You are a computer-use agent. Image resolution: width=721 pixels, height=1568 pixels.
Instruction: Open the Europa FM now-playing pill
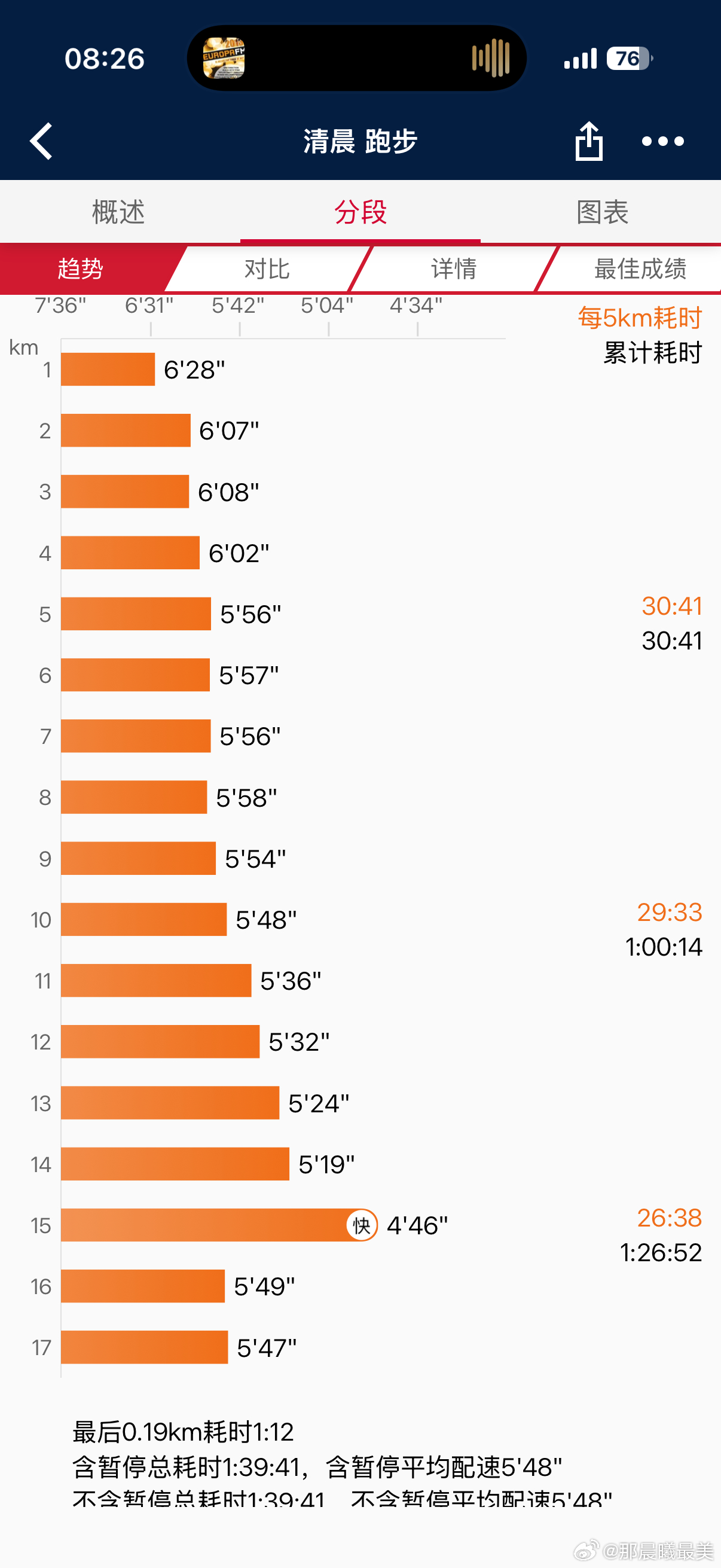point(356,59)
